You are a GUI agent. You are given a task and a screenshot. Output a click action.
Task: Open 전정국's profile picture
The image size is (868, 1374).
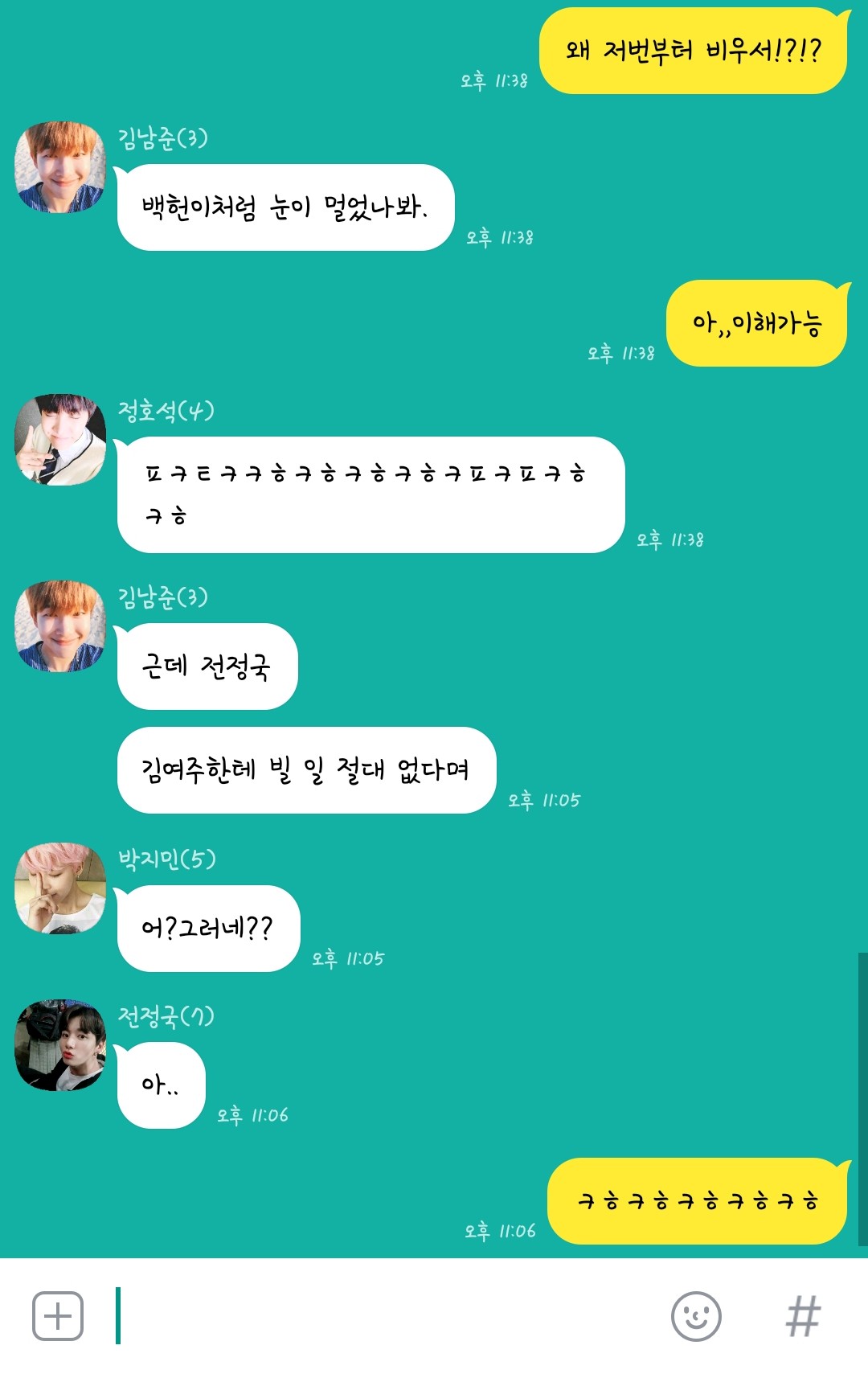pyautogui.click(x=60, y=1044)
